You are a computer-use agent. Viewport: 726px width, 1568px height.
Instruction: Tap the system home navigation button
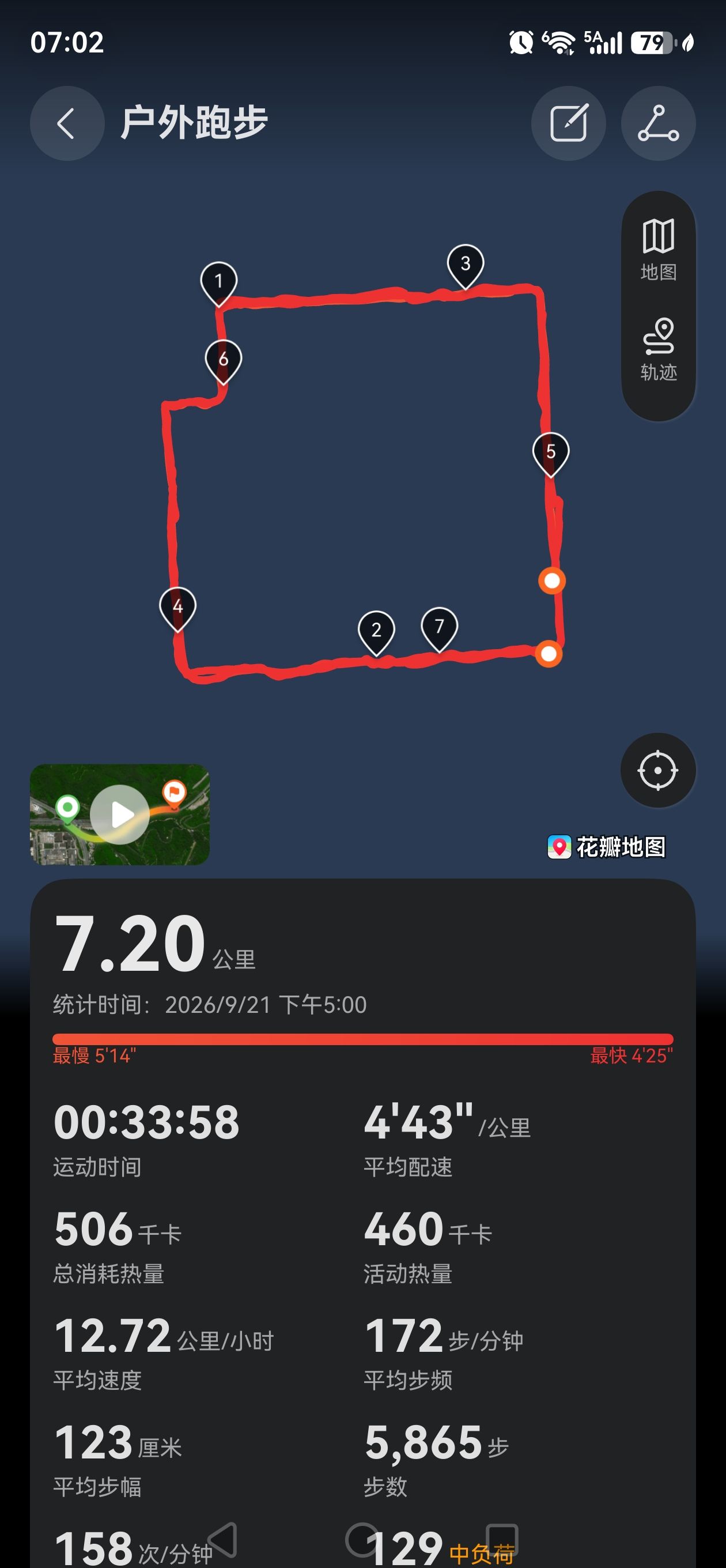(362, 1540)
